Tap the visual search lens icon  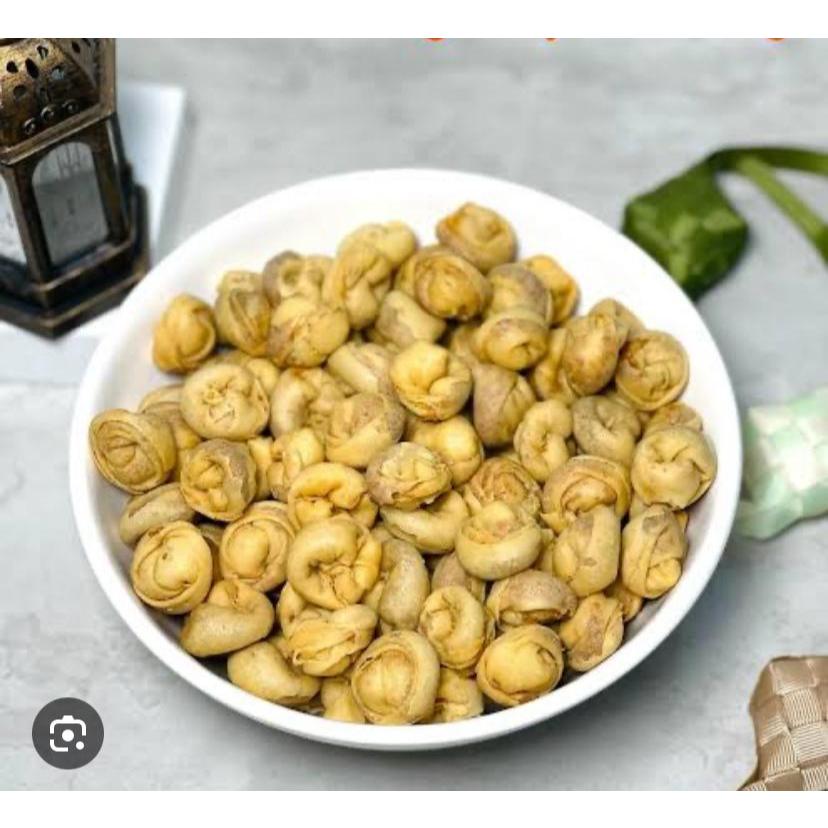tap(68, 733)
